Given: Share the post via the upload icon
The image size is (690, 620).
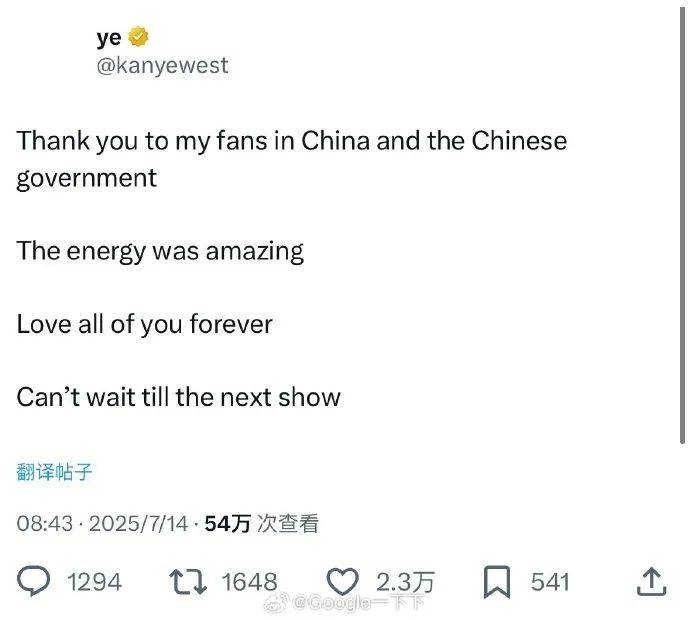Looking at the screenshot, I should pyautogui.click(x=650, y=581).
